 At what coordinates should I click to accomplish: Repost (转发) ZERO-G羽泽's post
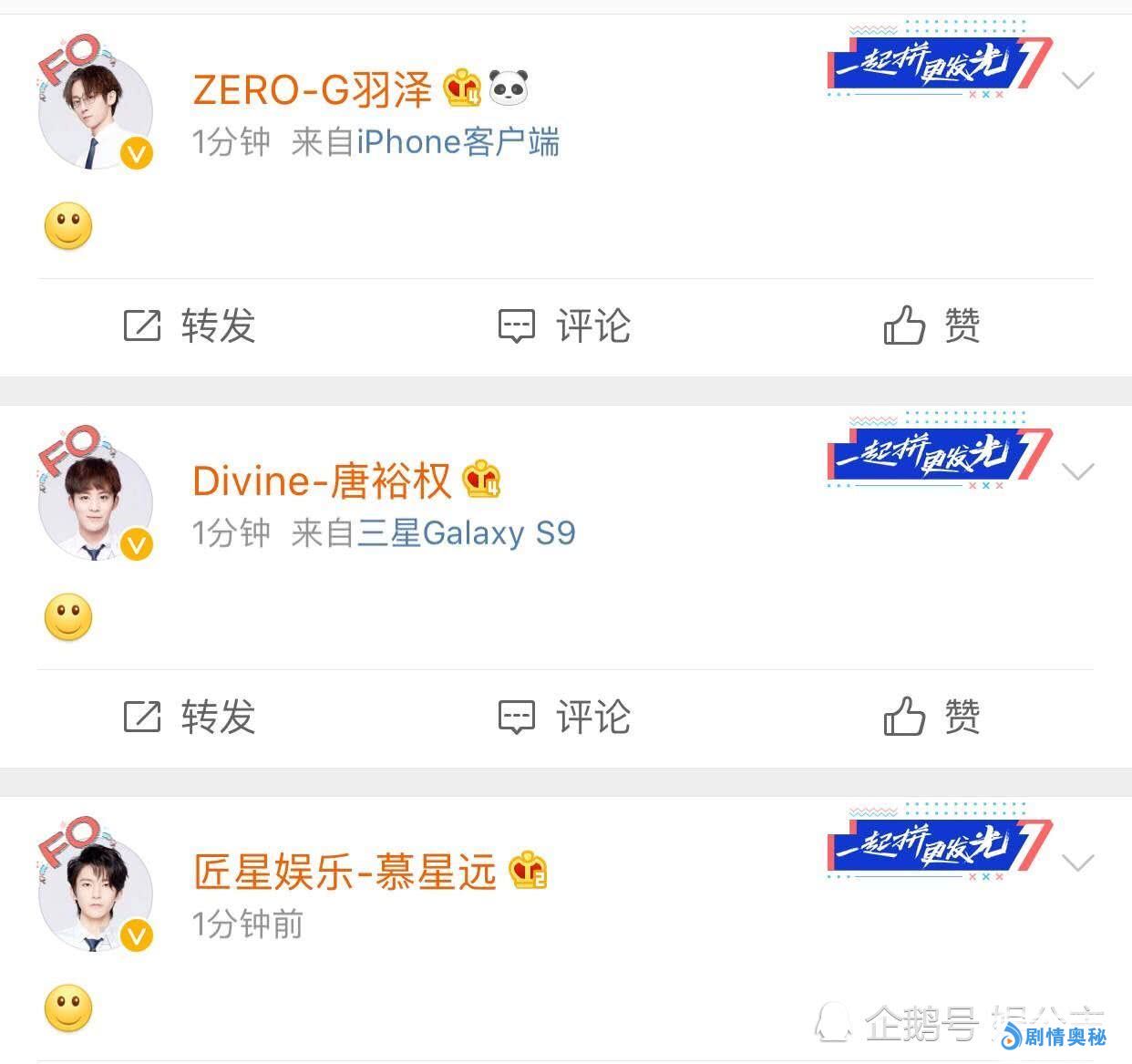pyautogui.click(x=190, y=325)
